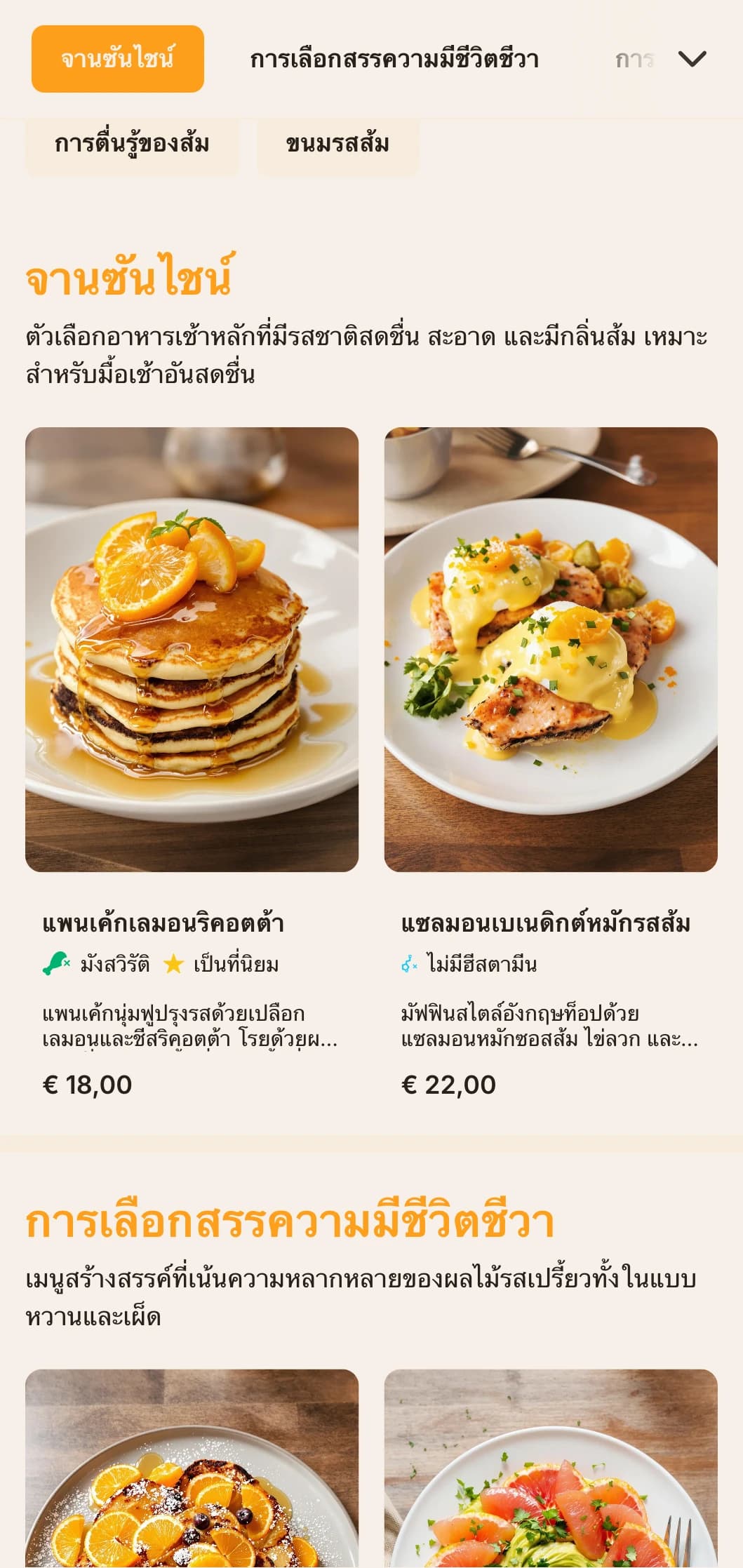Open the grapefruit avocado salad dish photo
The image size is (743, 1568).
[551, 1470]
